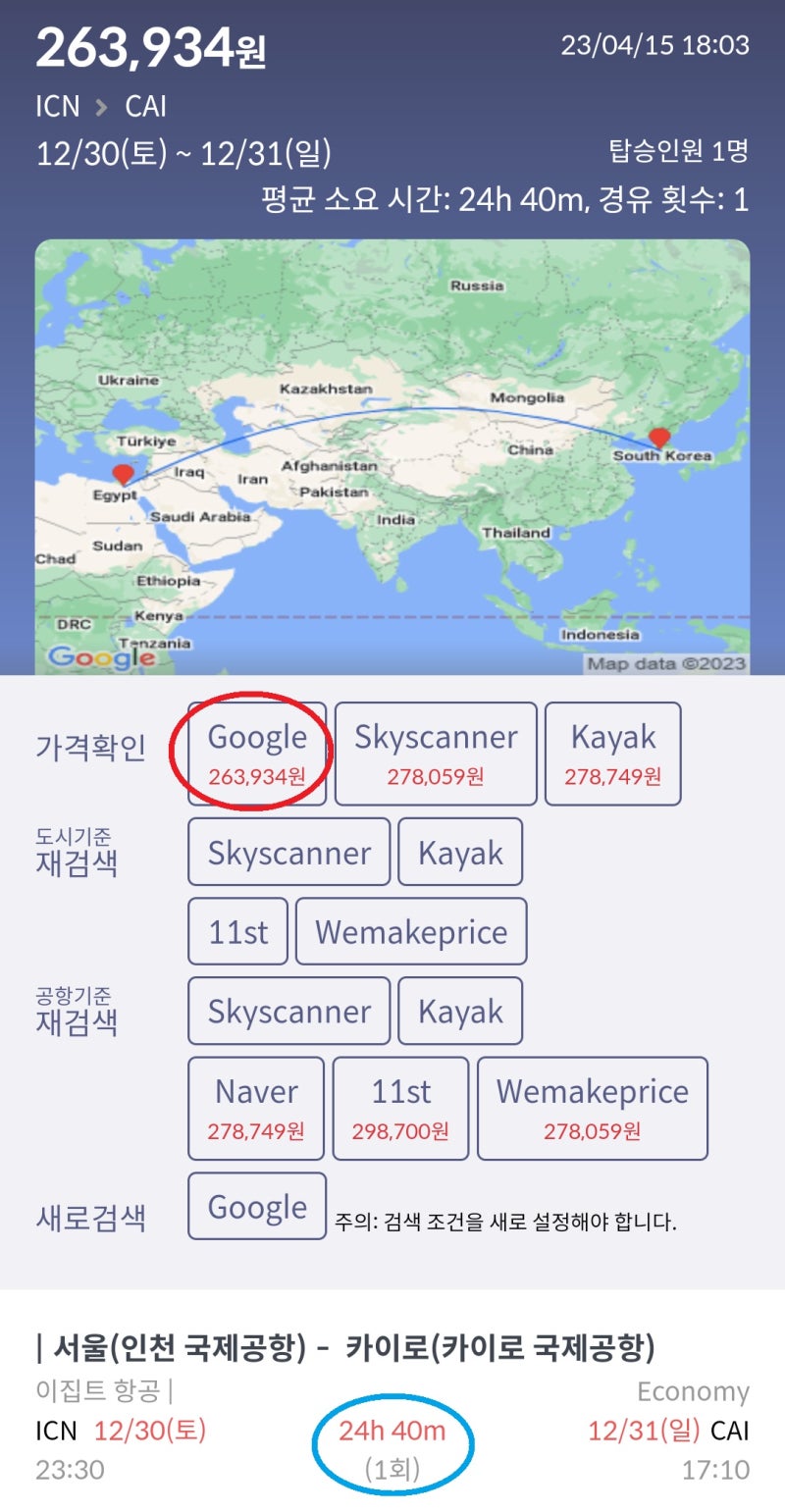Open the Kayak price check for 278,749원
Screen dimensions: 785x1512
(612, 753)
